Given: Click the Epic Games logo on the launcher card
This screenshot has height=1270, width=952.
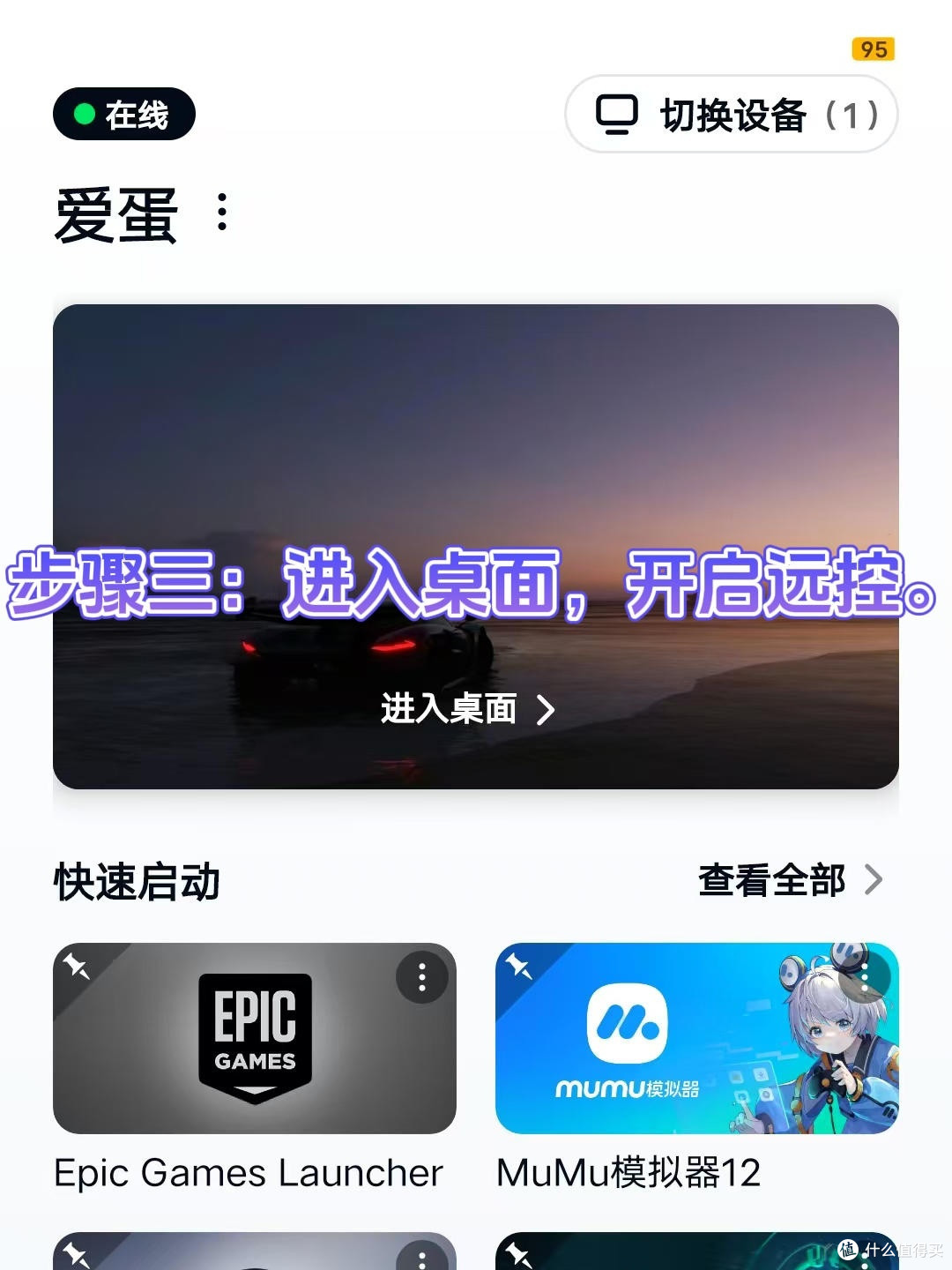Looking at the screenshot, I should [x=253, y=1039].
